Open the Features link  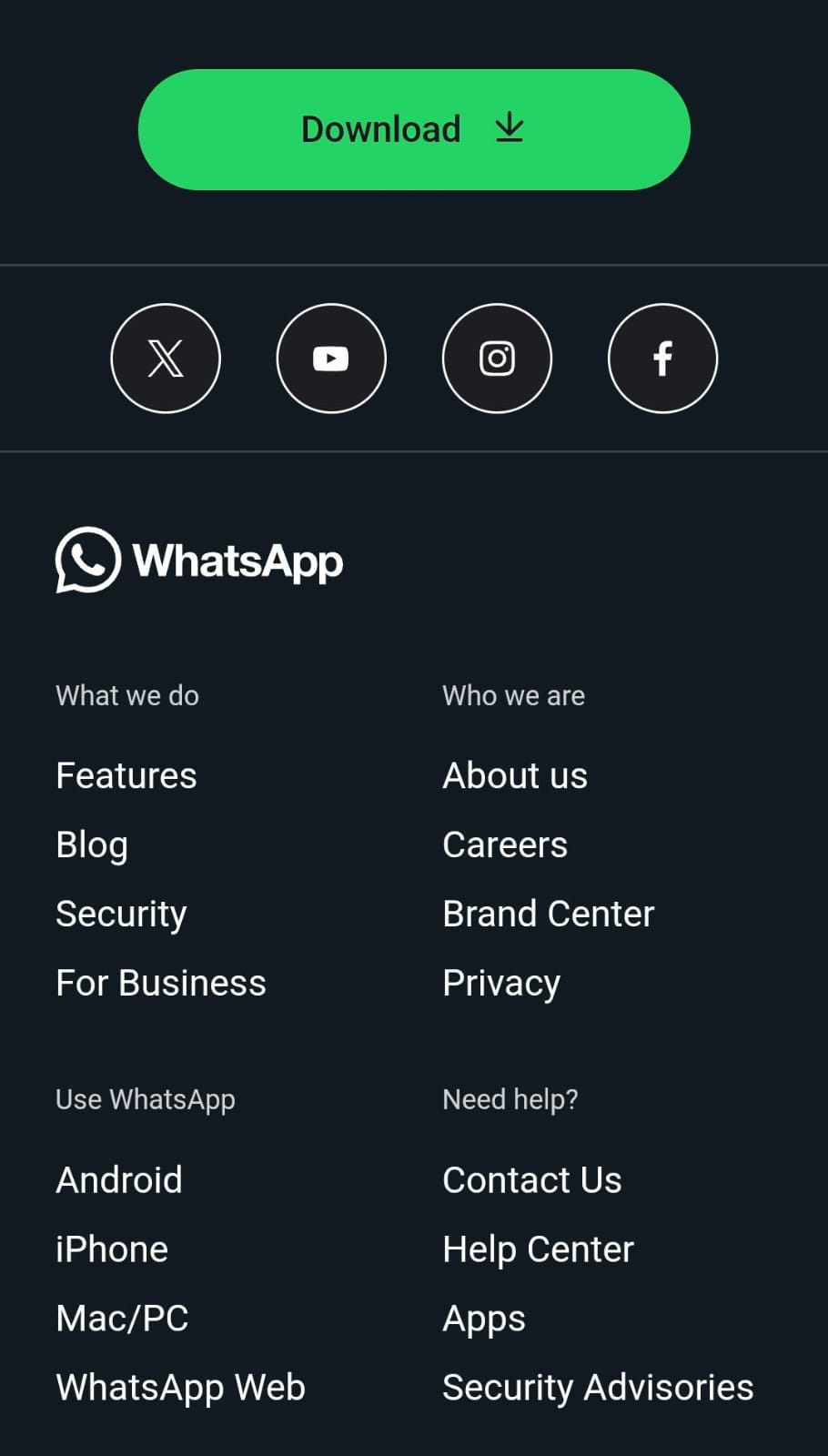click(126, 775)
